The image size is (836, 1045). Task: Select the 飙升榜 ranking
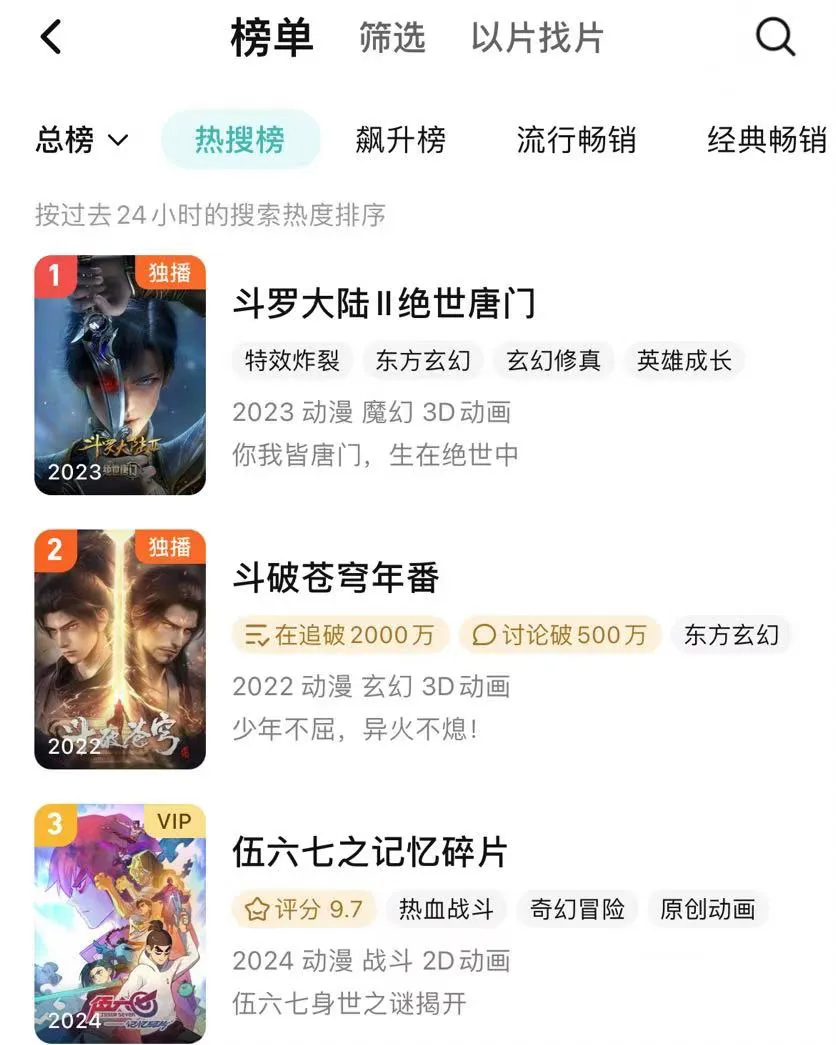[400, 140]
